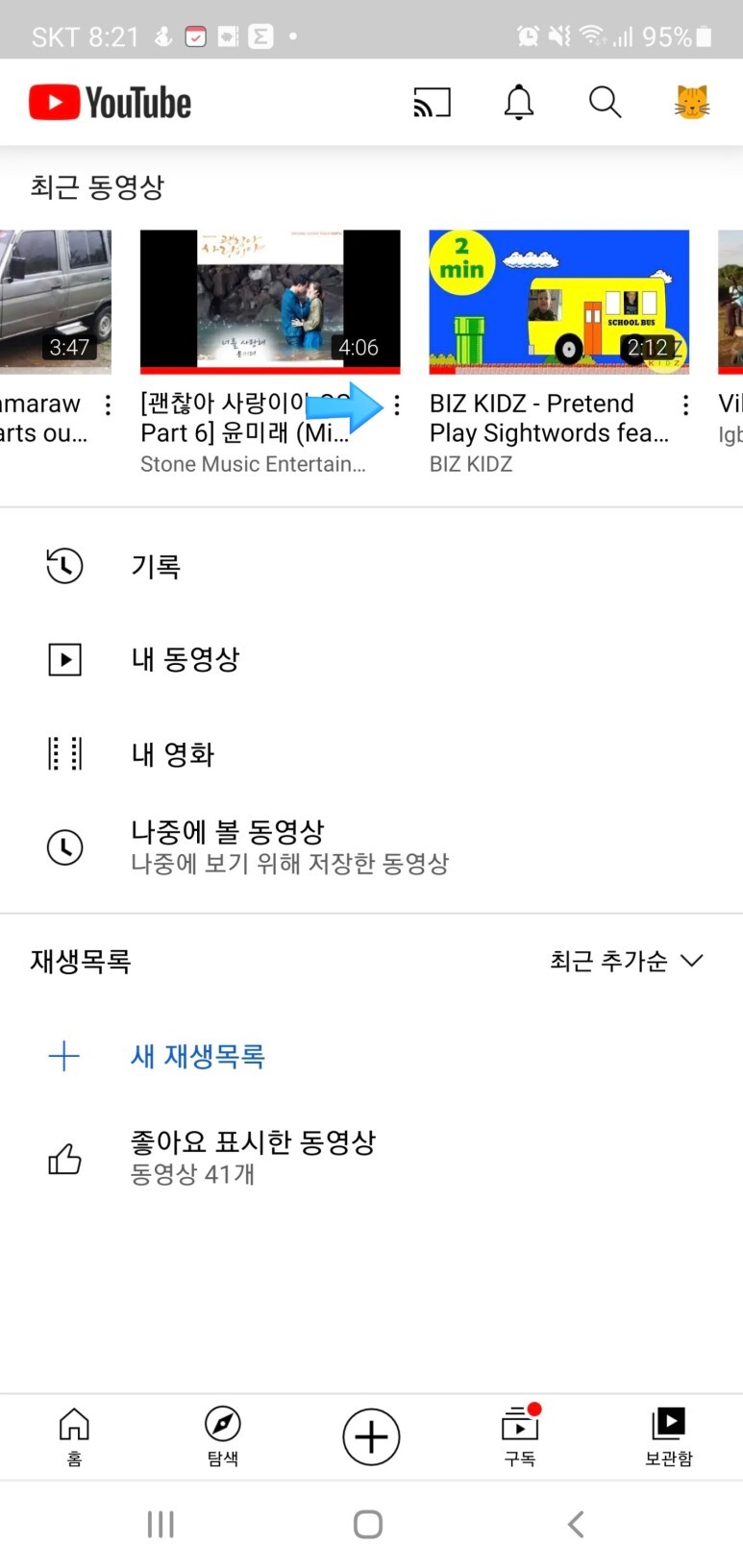The image size is (743, 1568).
Task: Open 내 동영상 (My videos)
Action: pos(185,659)
